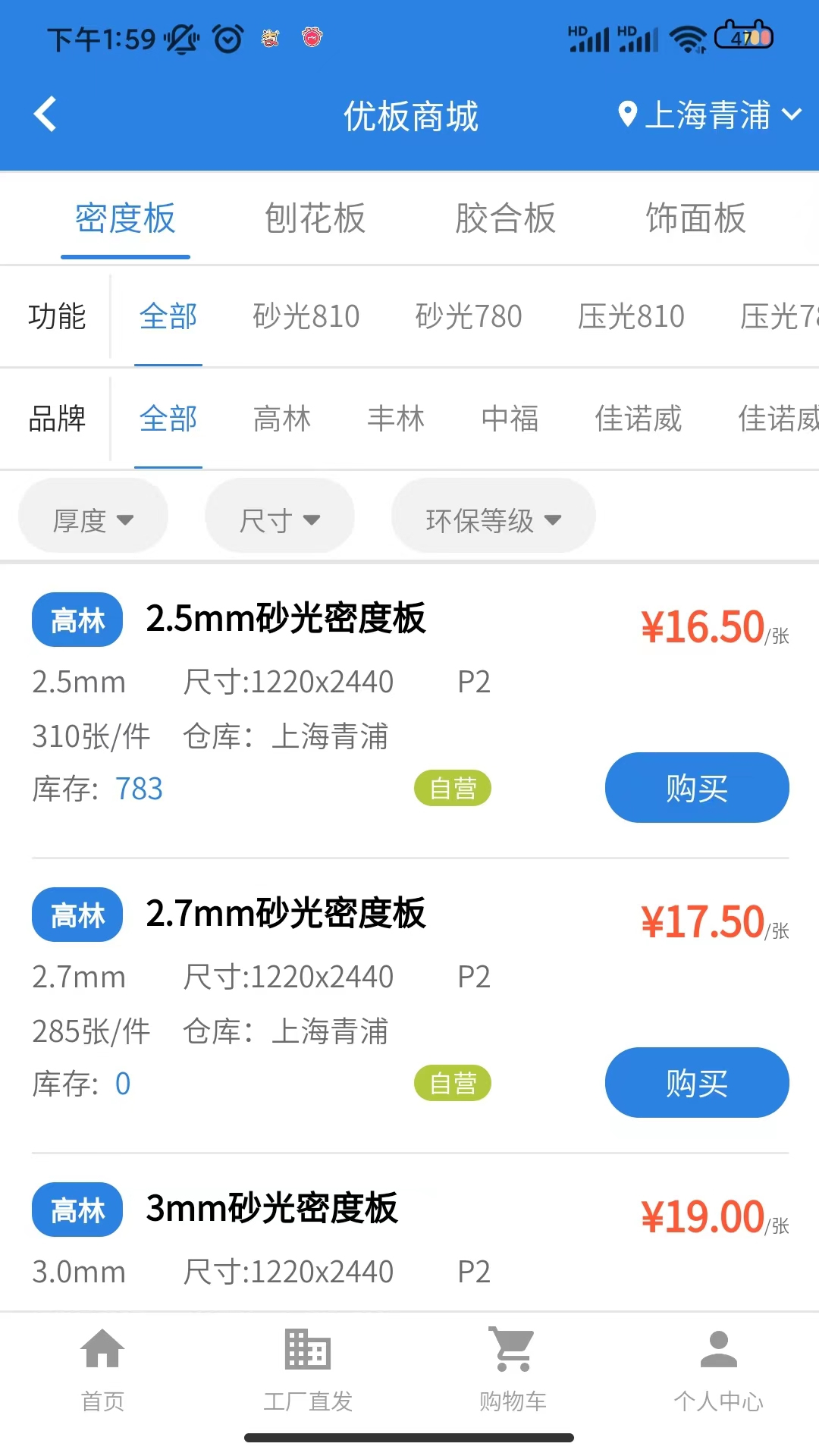819x1456 pixels.
Task: Open the 环保等级 eco-grade filter
Action: pos(493,516)
